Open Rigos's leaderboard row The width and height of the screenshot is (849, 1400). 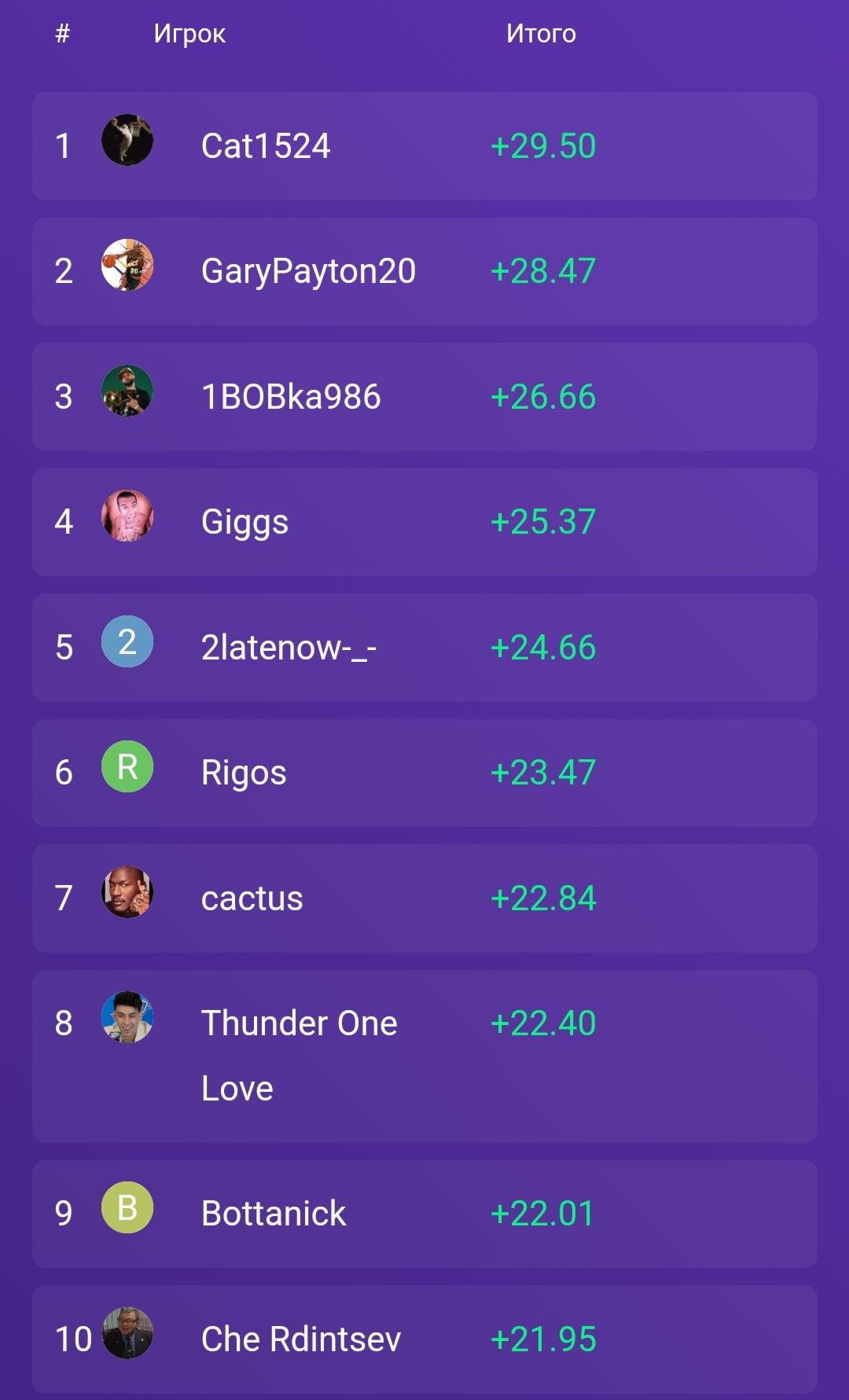[x=424, y=773]
